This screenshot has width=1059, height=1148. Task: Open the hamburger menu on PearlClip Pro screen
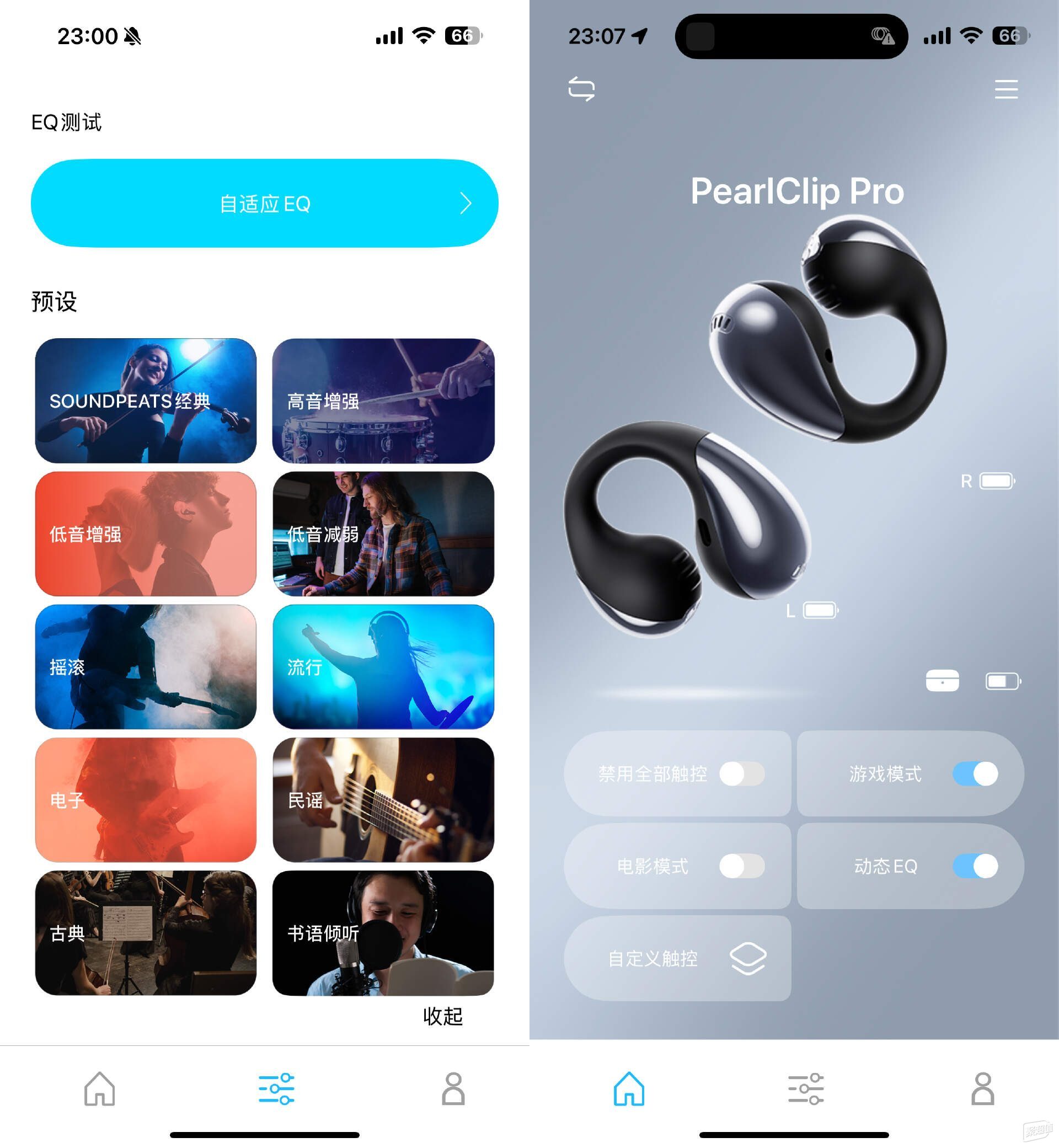pyautogui.click(x=1005, y=89)
